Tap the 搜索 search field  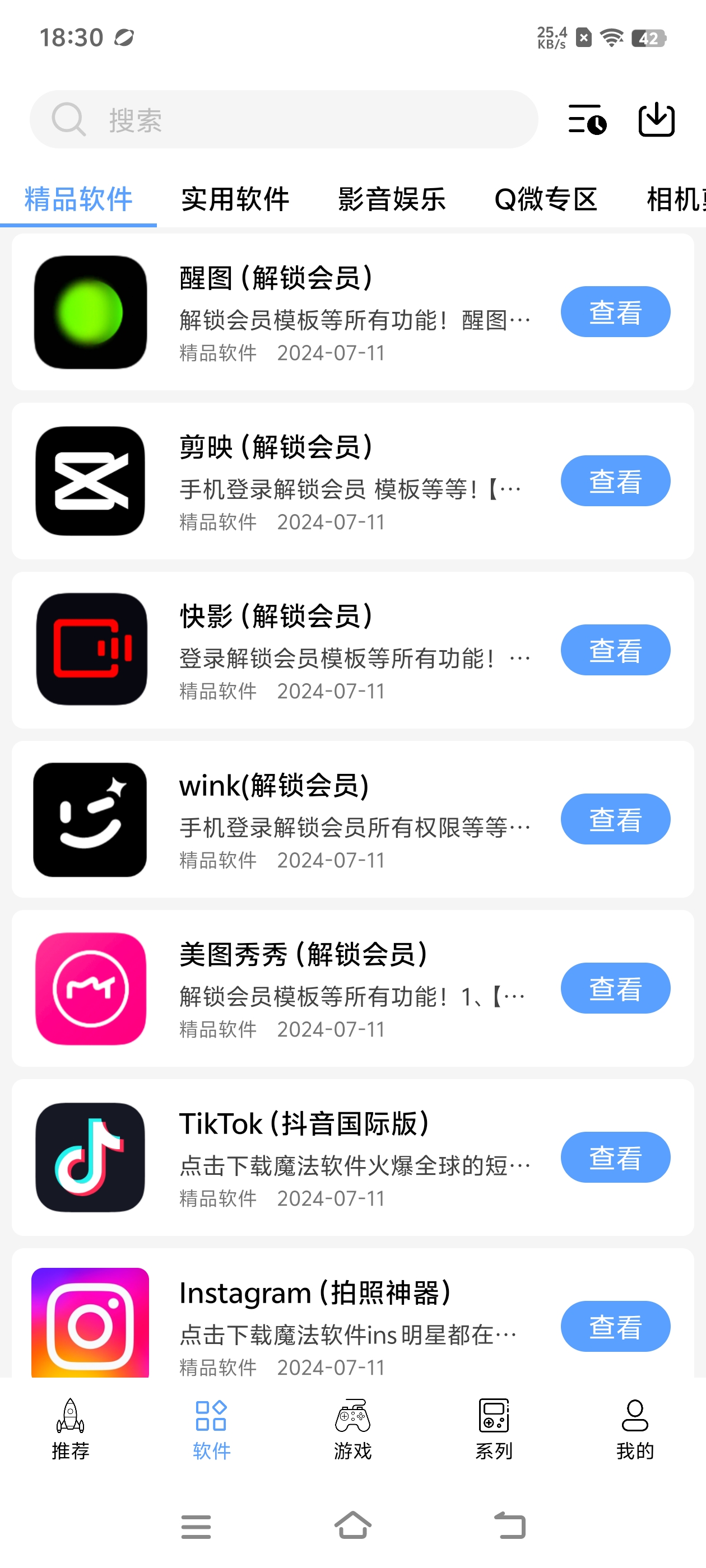284,119
